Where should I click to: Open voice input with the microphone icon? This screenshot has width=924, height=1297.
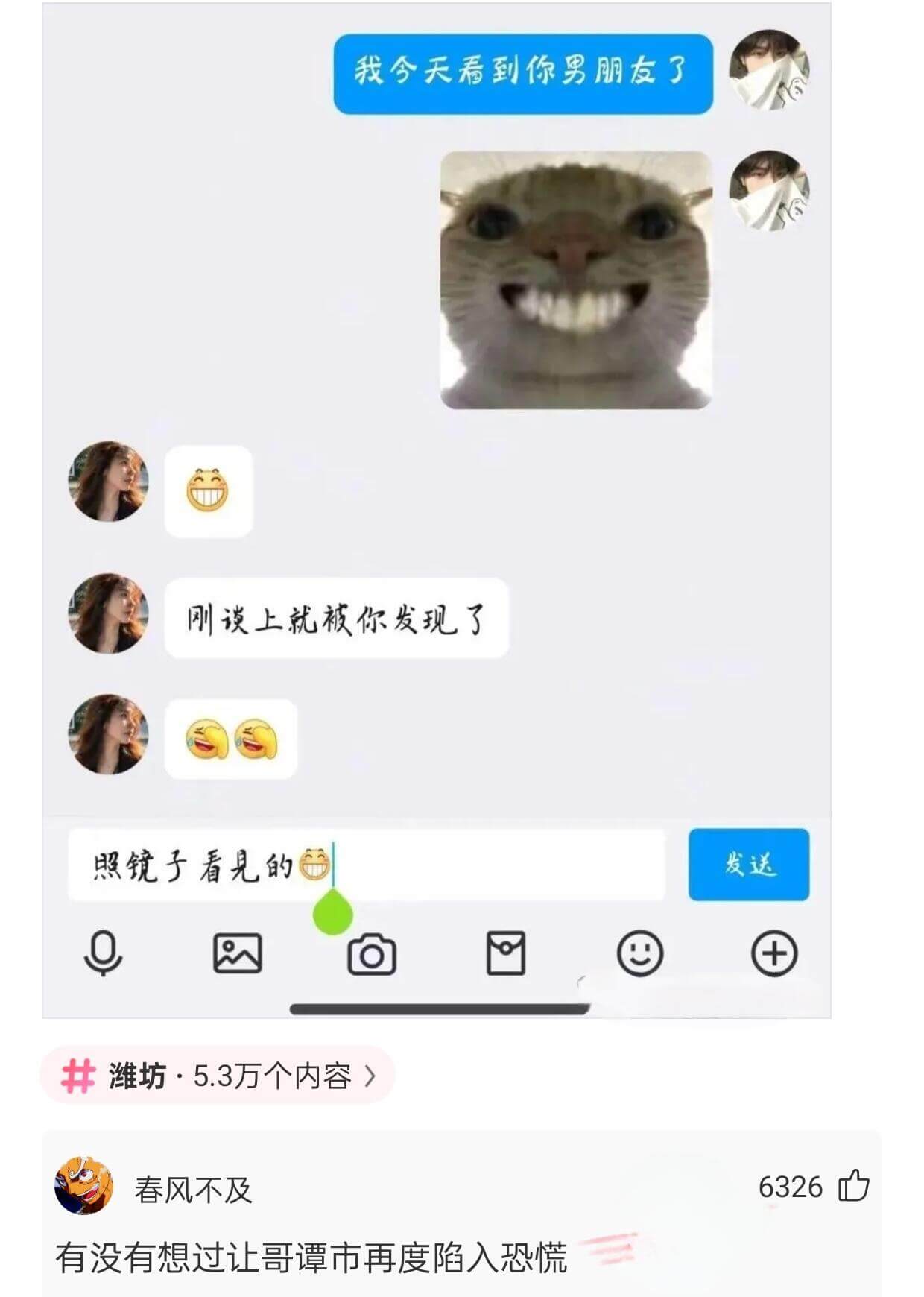(x=104, y=952)
